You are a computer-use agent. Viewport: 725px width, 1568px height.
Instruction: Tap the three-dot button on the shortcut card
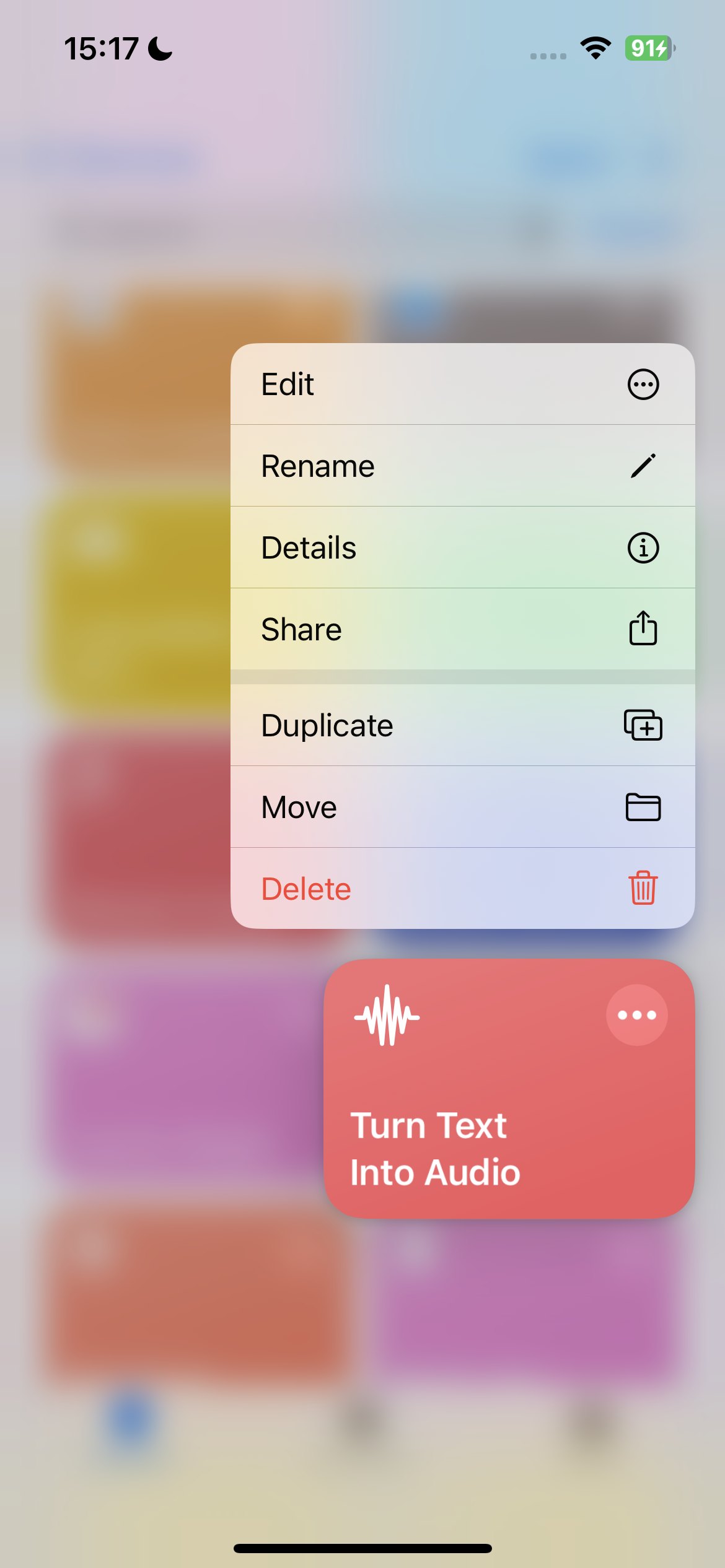coord(636,1015)
